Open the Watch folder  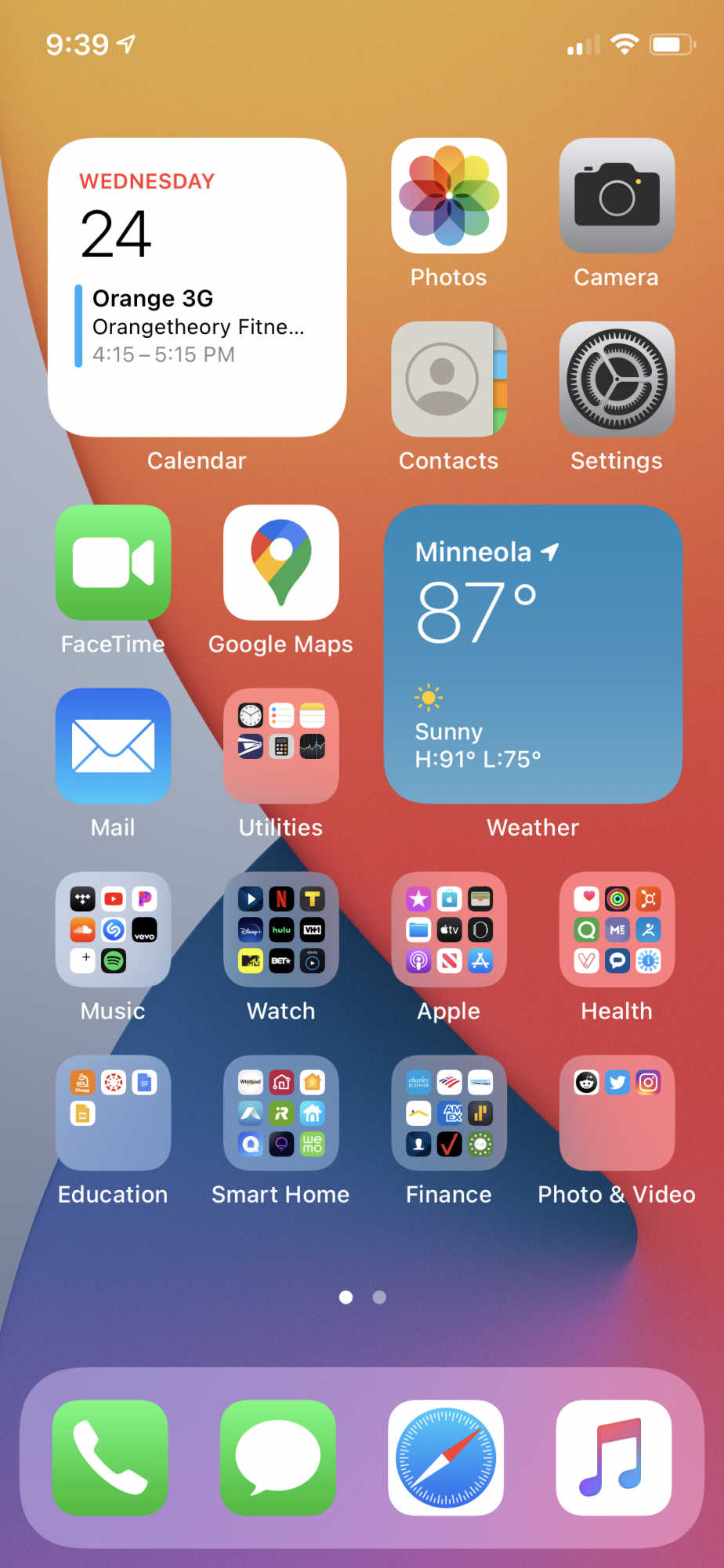click(281, 930)
